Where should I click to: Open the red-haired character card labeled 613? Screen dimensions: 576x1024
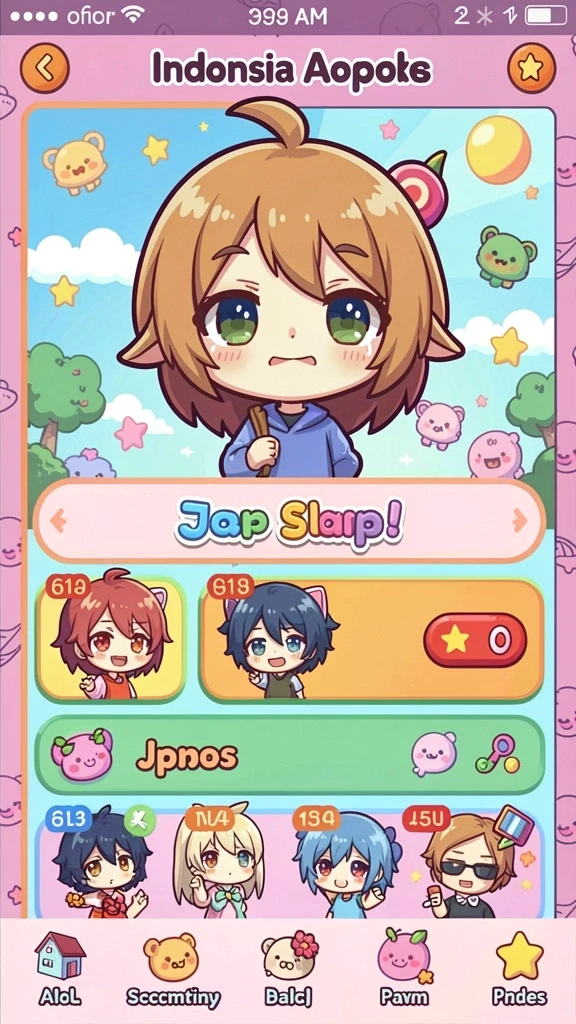point(110,641)
